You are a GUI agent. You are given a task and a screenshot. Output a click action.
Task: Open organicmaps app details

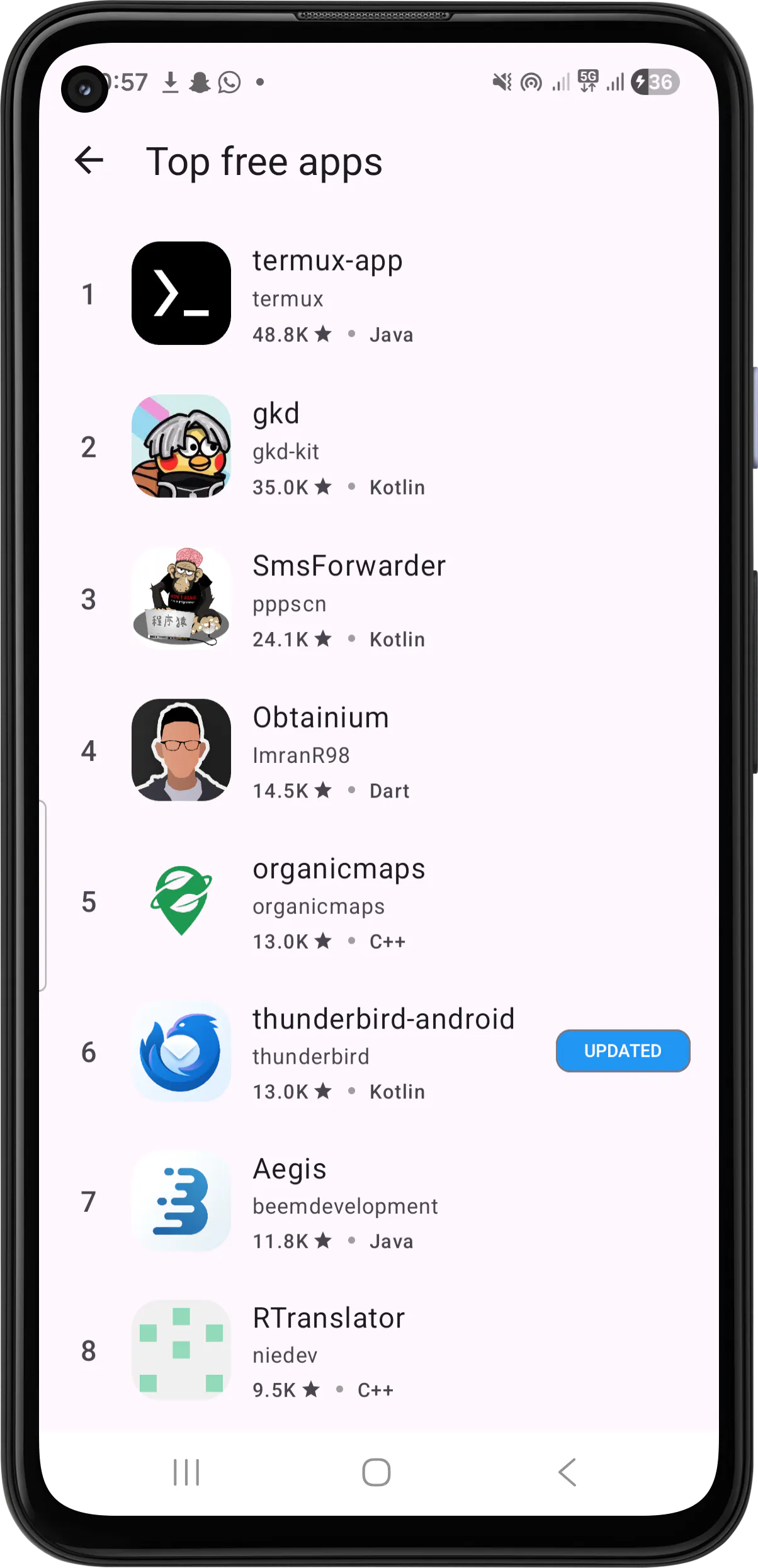(378, 902)
